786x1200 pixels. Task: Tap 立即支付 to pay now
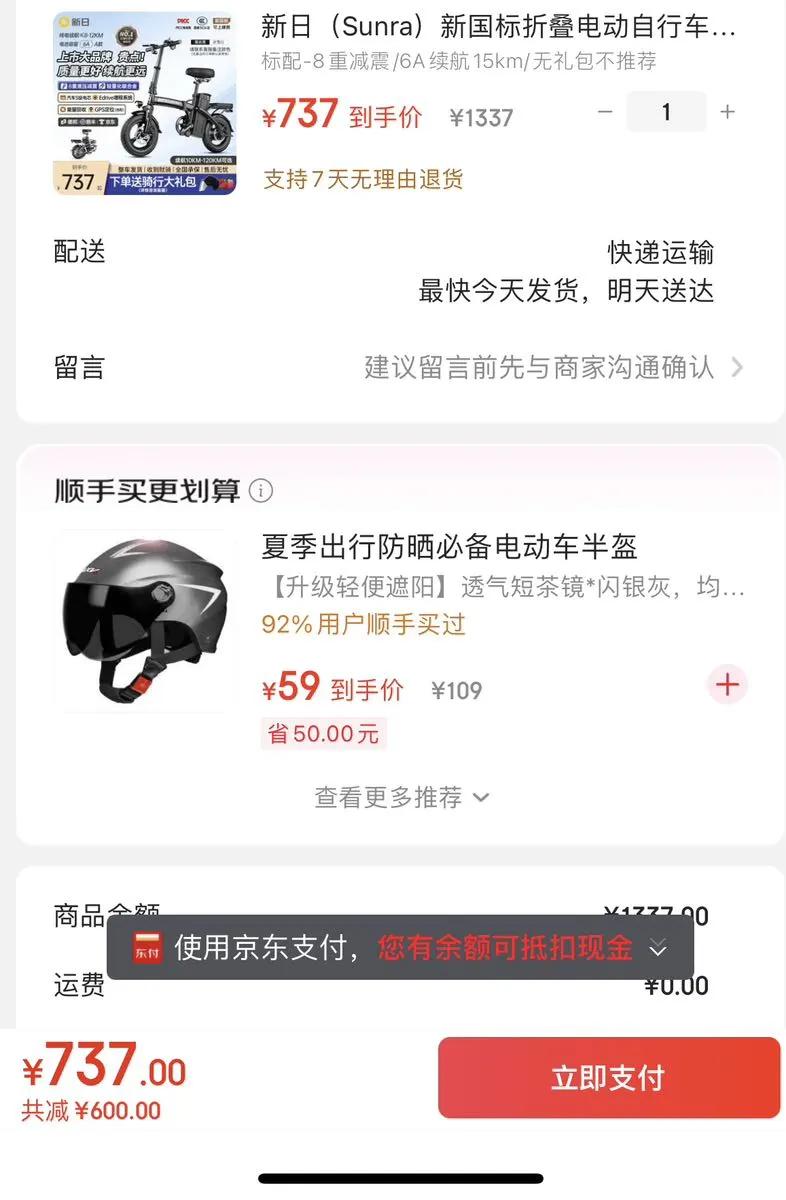tap(608, 1077)
